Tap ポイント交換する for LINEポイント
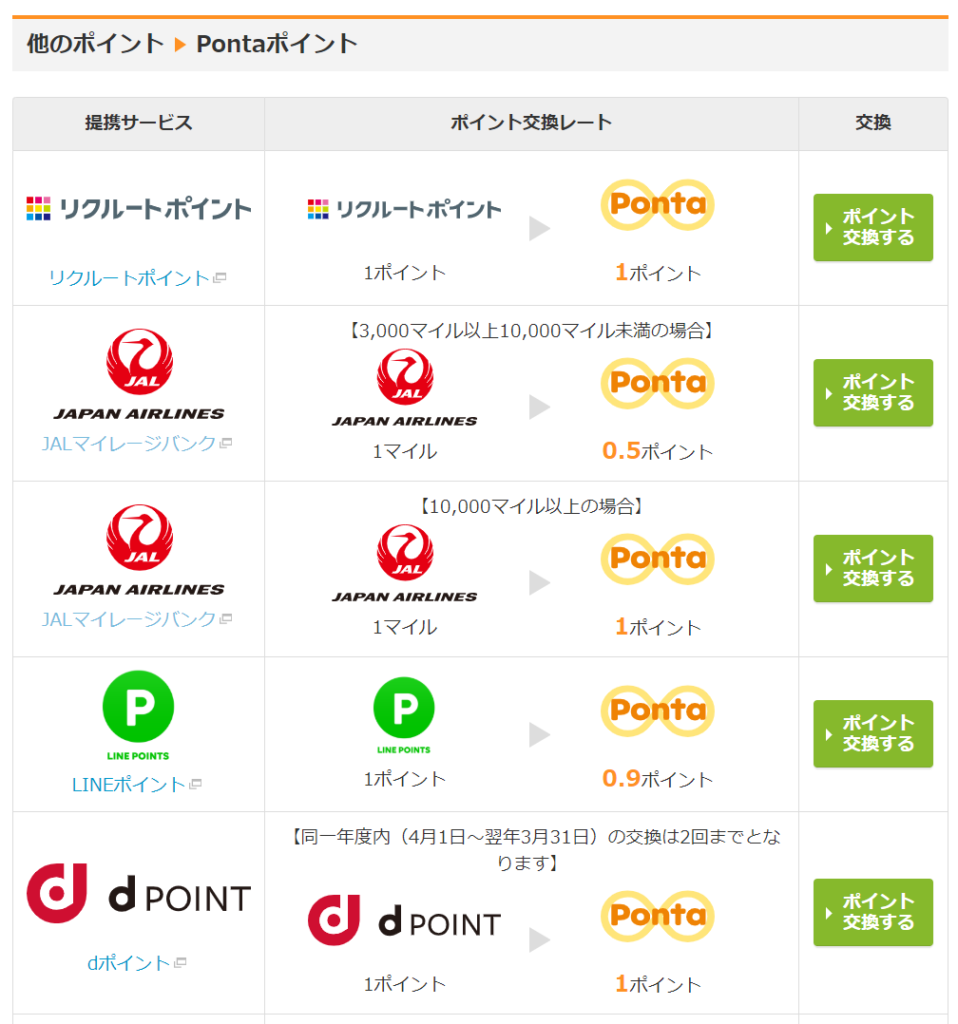The height and width of the screenshot is (1024, 958). pyautogui.click(x=872, y=733)
